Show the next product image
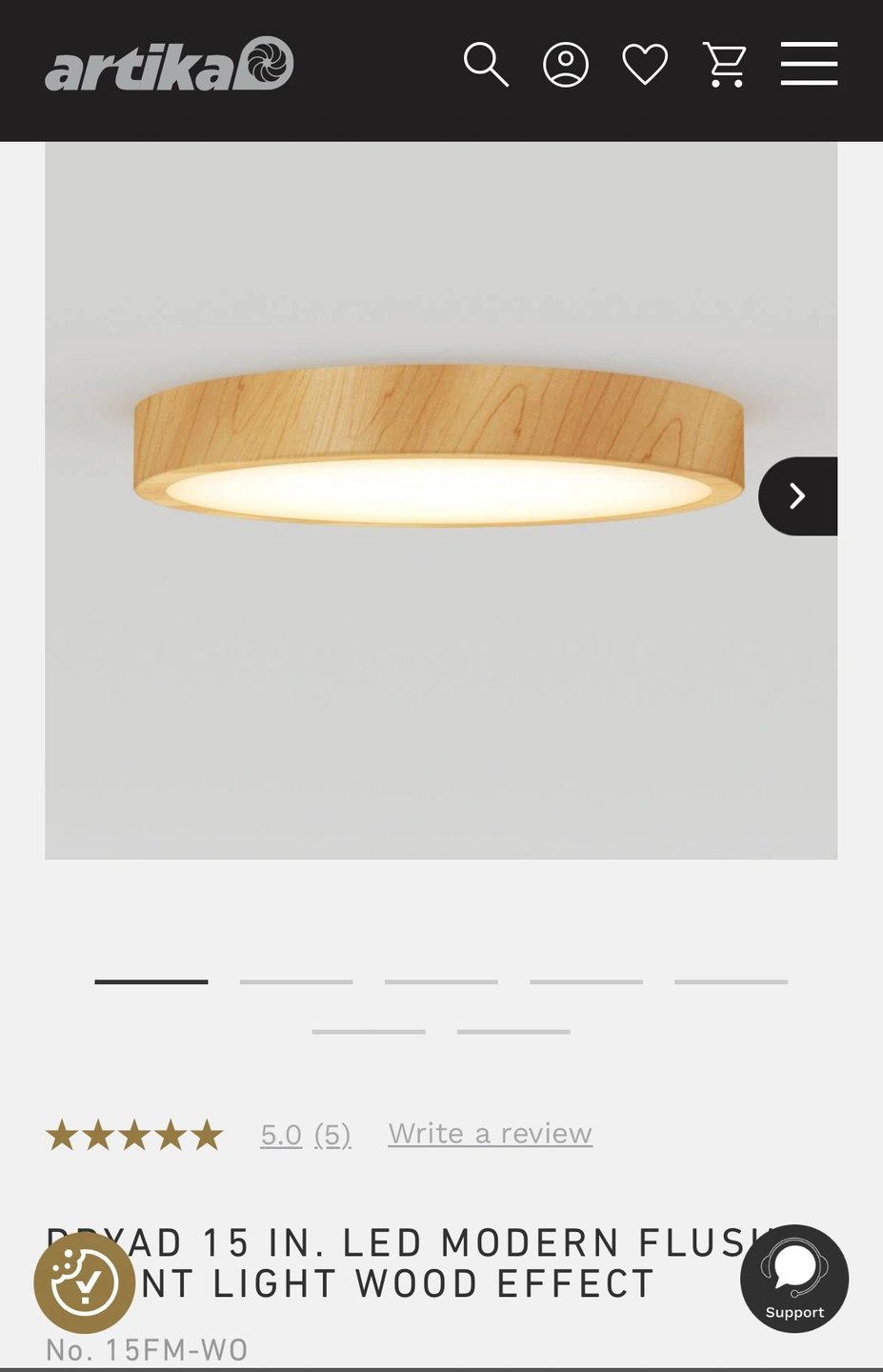Viewport: 883px width, 1372px height. (x=797, y=495)
